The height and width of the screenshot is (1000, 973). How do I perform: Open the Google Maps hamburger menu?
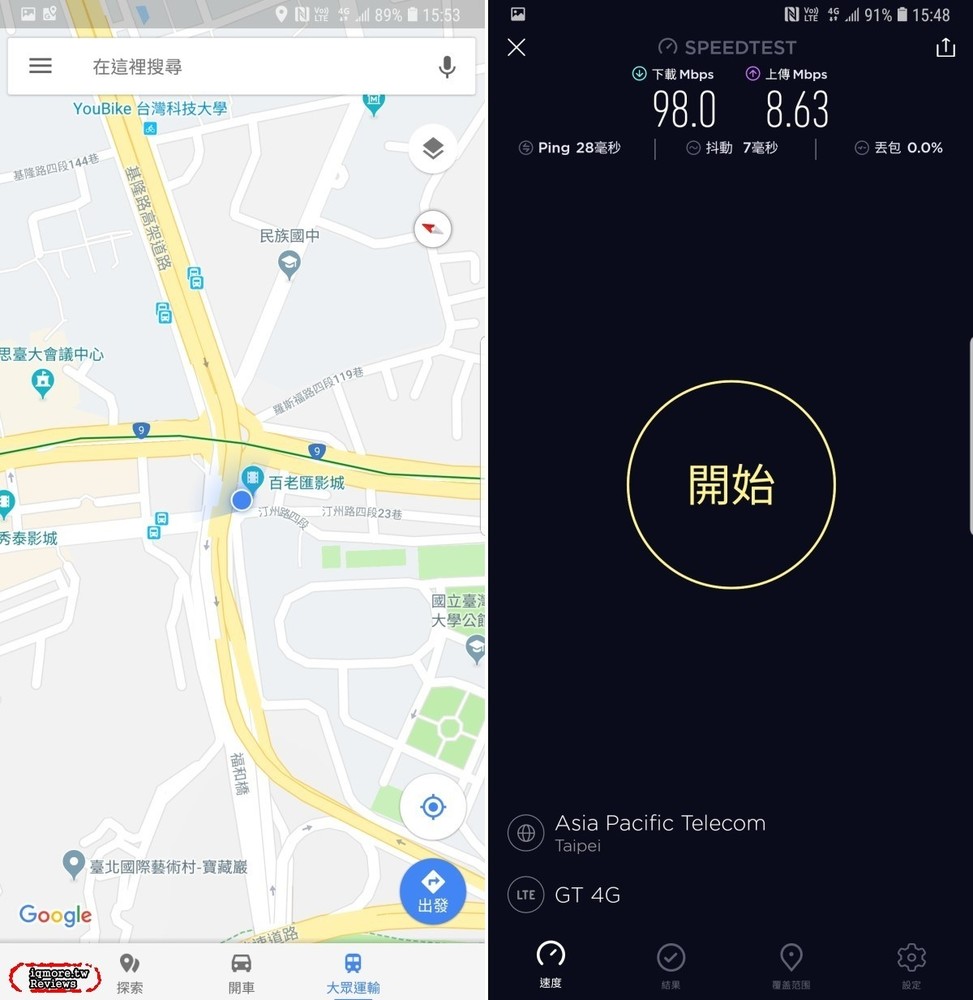click(40, 66)
